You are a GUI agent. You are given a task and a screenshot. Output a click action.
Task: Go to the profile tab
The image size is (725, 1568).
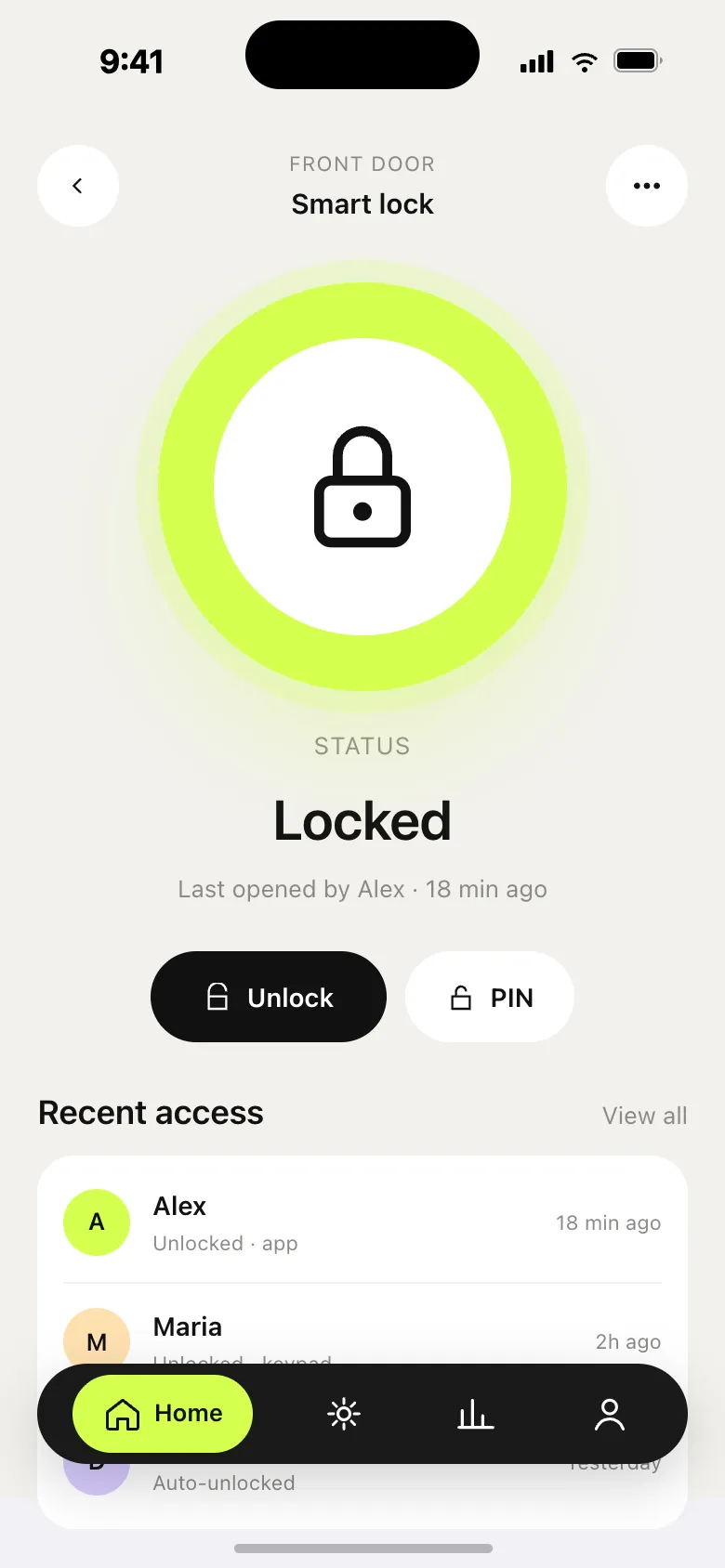pos(610,1414)
